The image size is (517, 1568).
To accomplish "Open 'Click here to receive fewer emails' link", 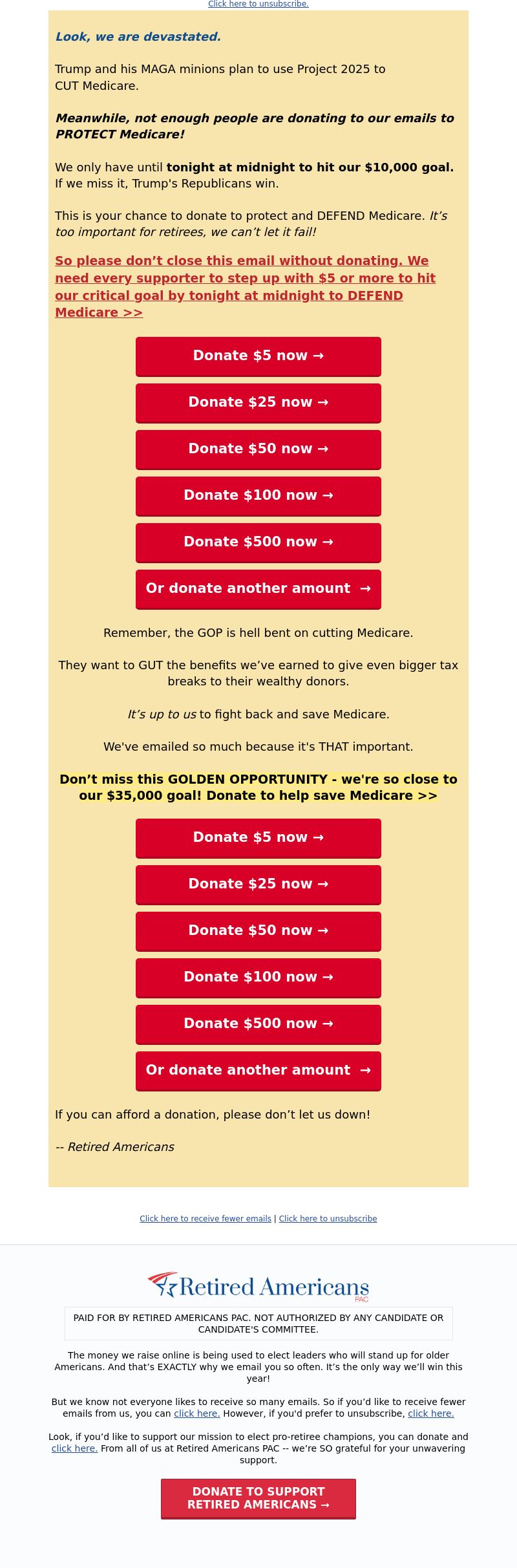I will pyautogui.click(x=206, y=1219).
